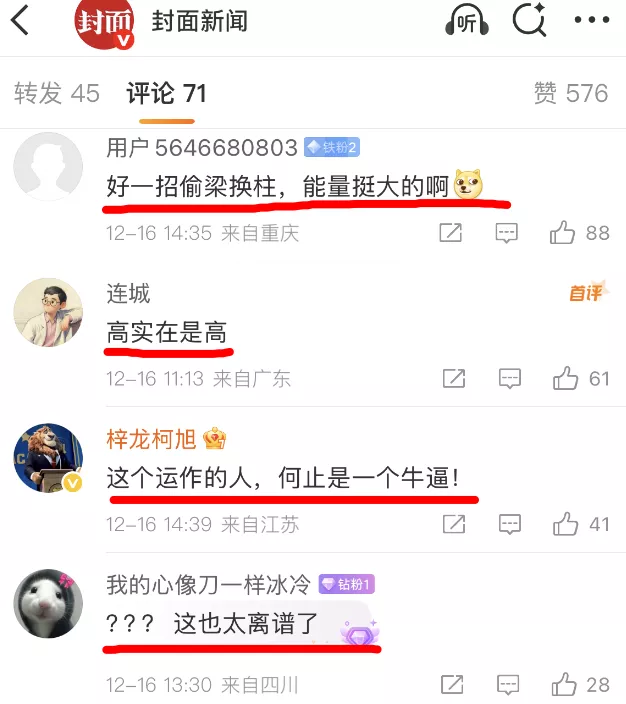
Task: Share the comment by 用户 5646680803
Action: (x=451, y=233)
